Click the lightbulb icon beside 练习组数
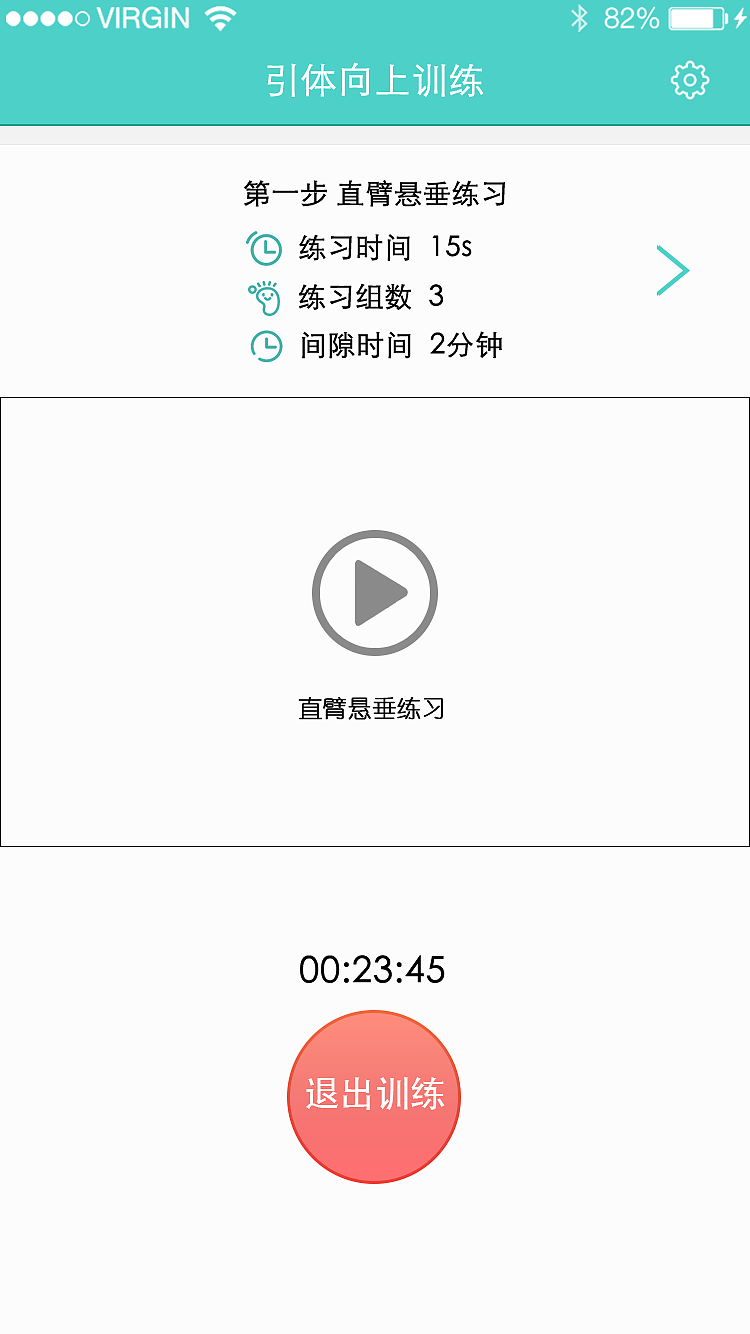 click(264, 297)
